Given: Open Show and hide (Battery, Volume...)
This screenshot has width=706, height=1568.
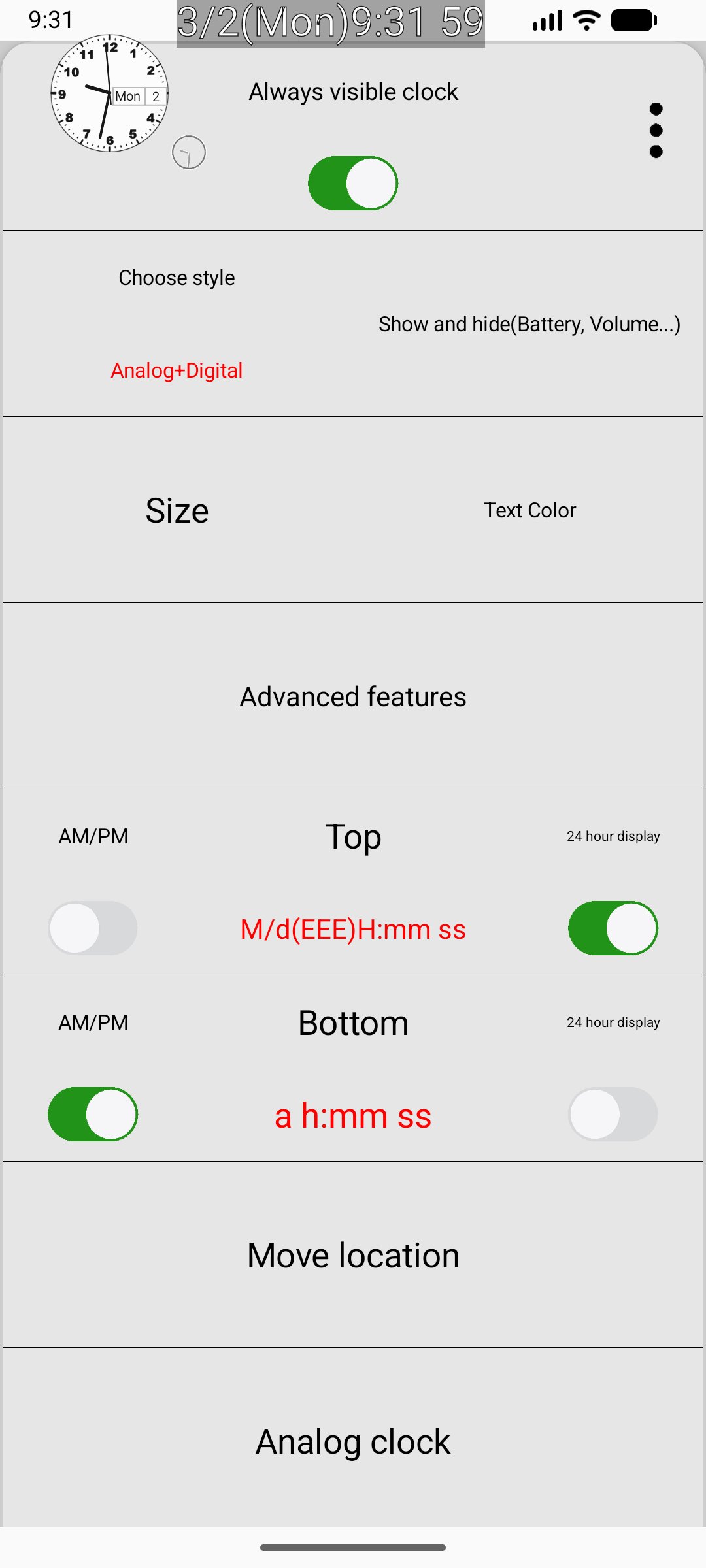Looking at the screenshot, I should (529, 324).
